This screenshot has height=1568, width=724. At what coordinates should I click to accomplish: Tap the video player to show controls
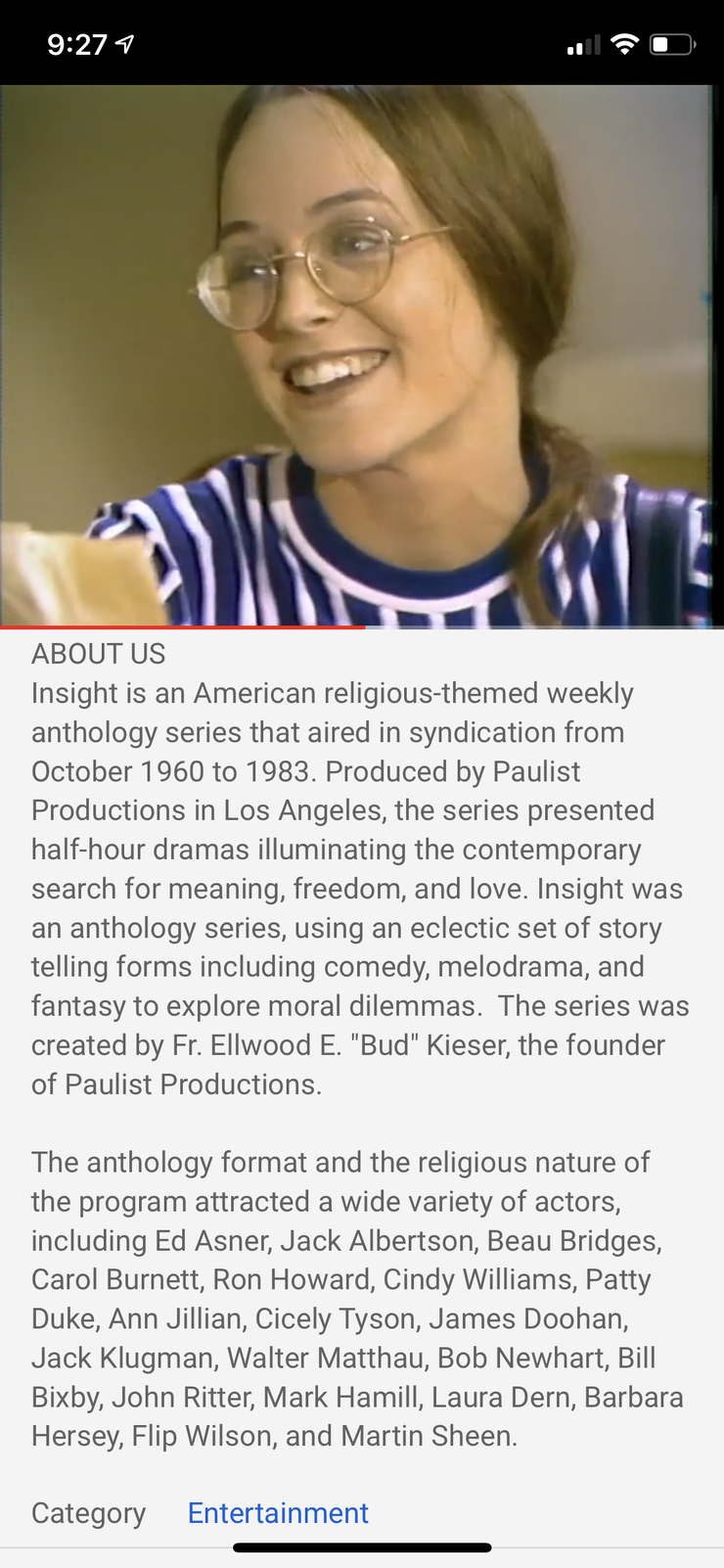point(362,354)
